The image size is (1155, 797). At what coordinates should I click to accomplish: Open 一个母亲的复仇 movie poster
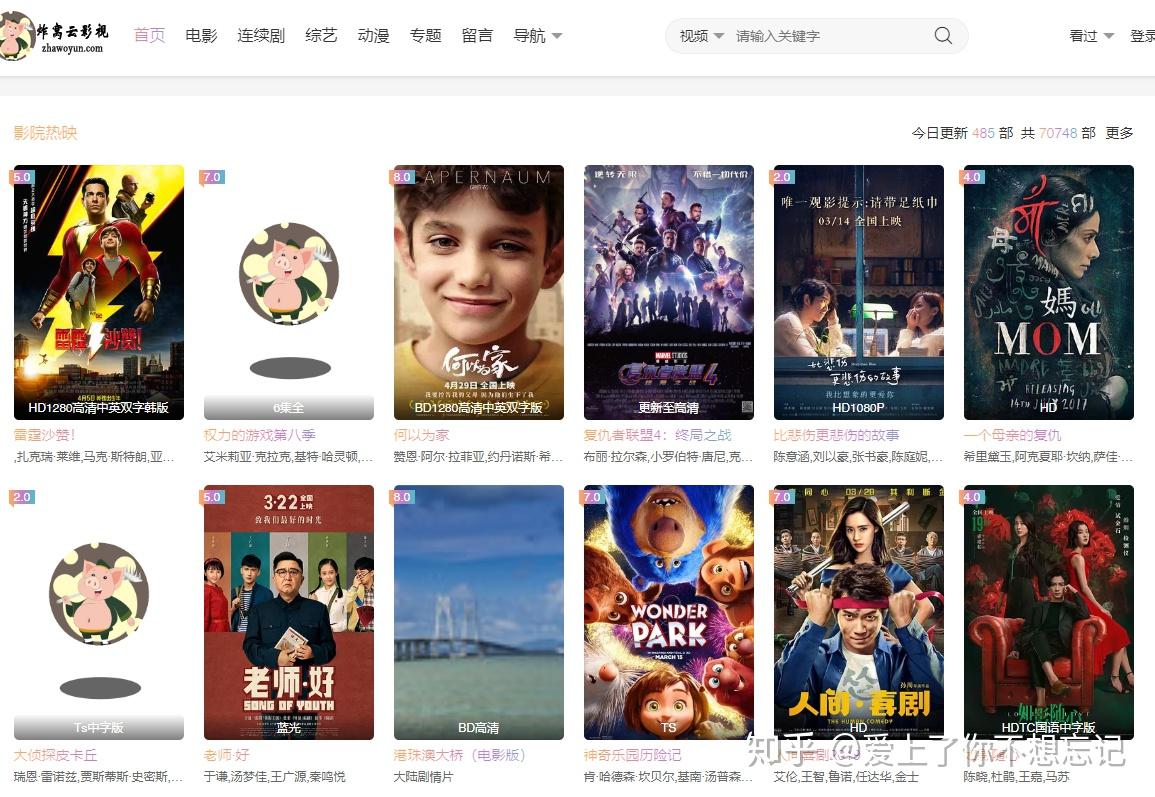point(1049,292)
